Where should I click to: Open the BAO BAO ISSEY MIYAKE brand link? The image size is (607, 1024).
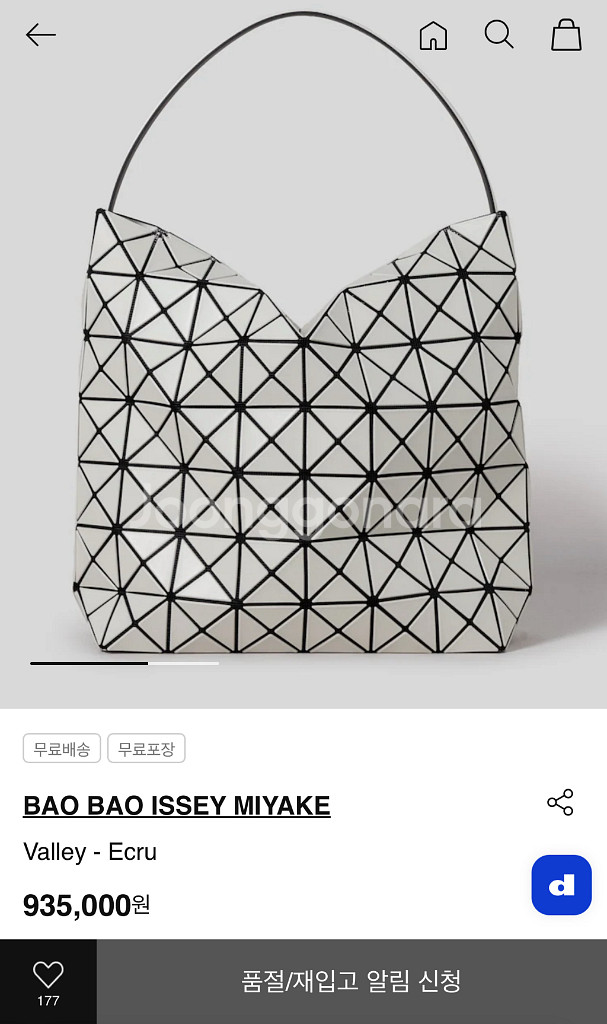(177, 806)
